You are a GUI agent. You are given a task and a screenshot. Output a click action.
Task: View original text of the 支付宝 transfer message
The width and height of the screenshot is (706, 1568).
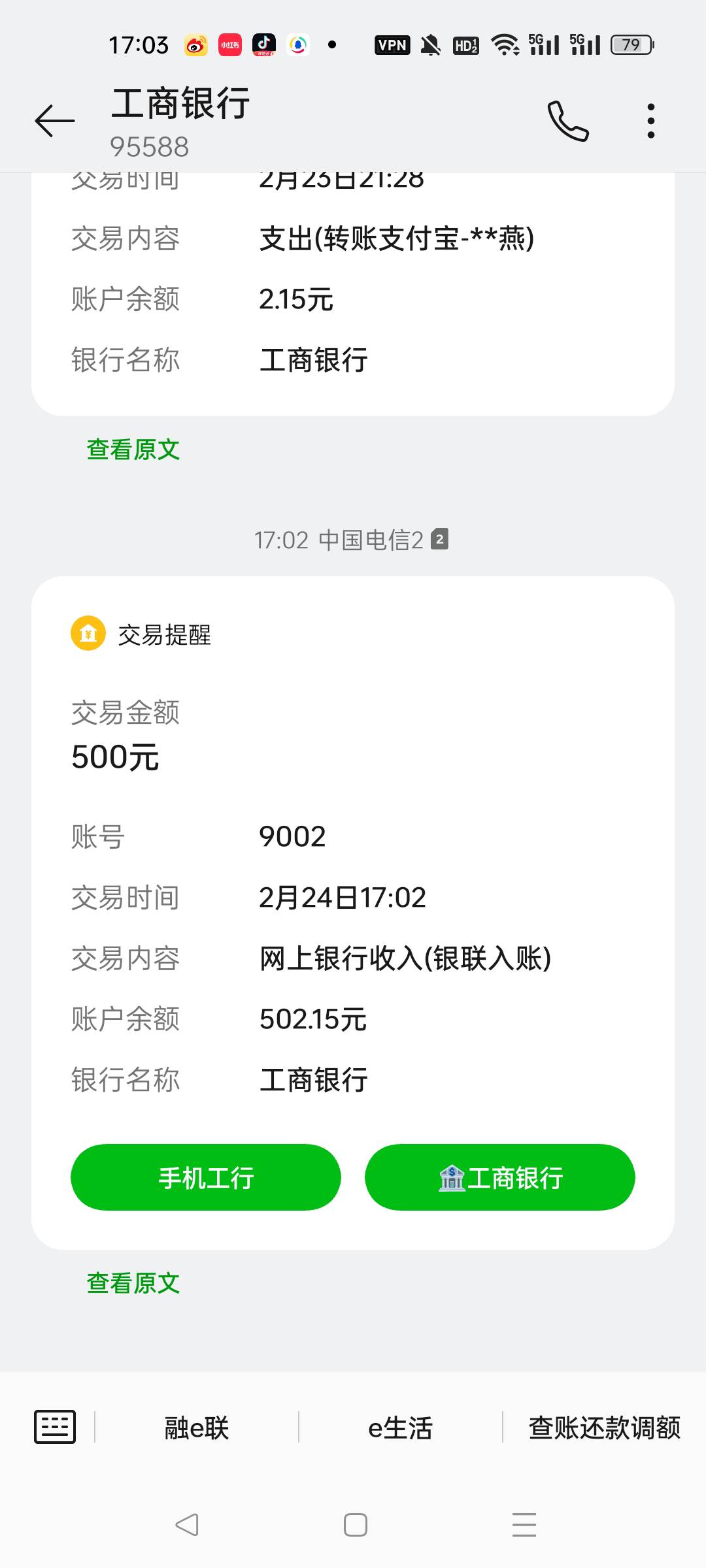coord(133,449)
